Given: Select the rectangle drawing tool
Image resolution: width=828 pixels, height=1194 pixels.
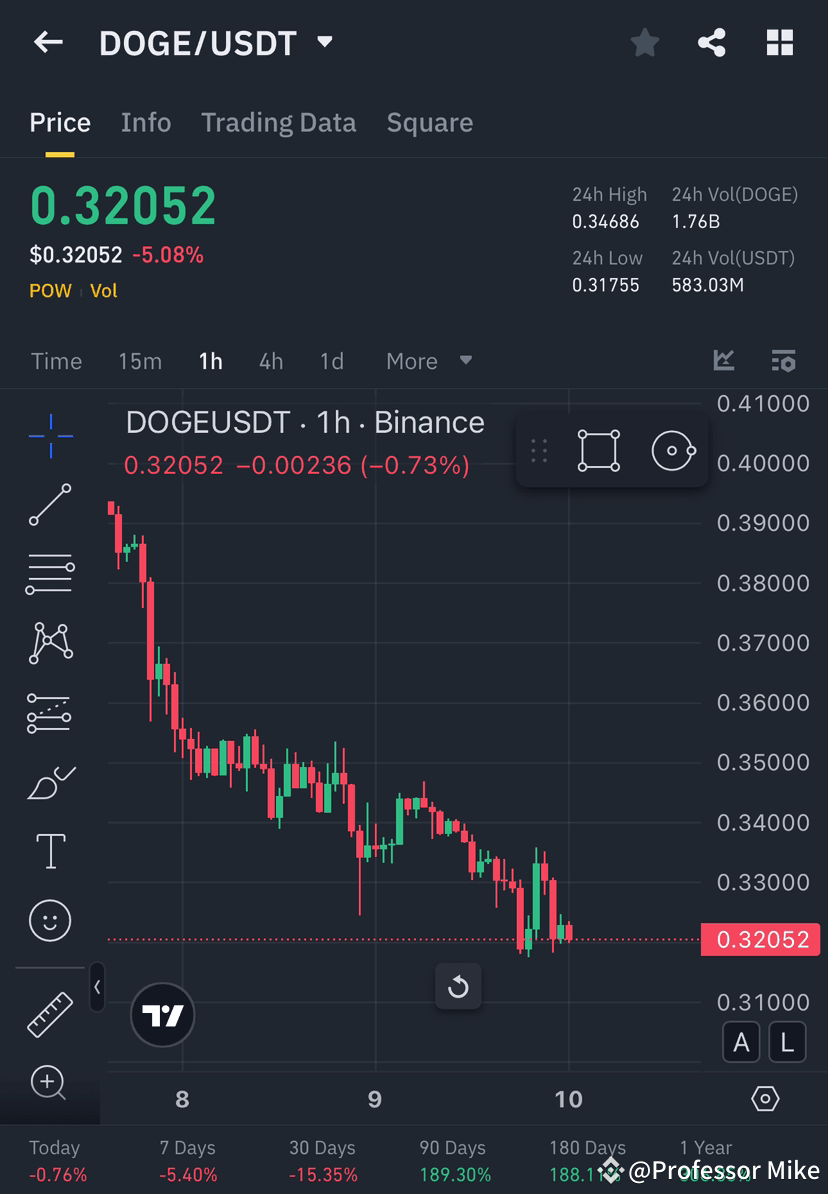Looking at the screenshot, I should pos(597,450).
